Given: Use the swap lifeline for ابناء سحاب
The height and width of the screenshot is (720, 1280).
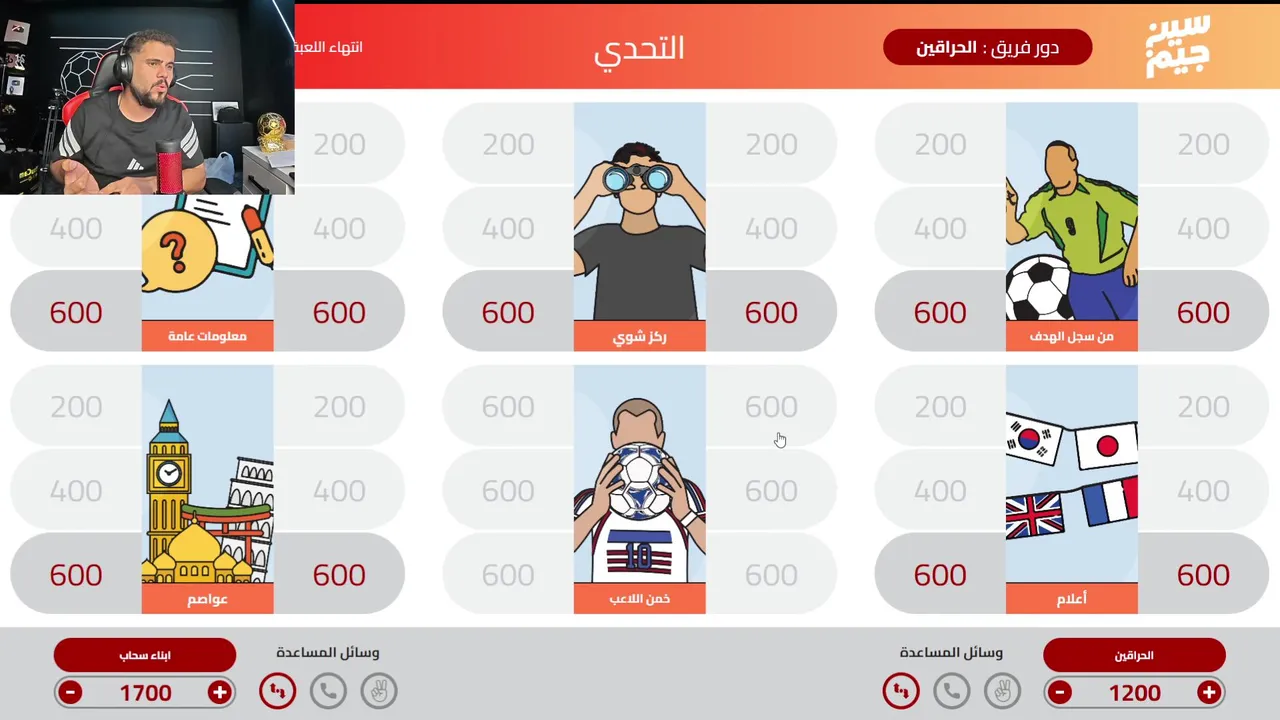Looking at the screenshot, I should point(277,690).
